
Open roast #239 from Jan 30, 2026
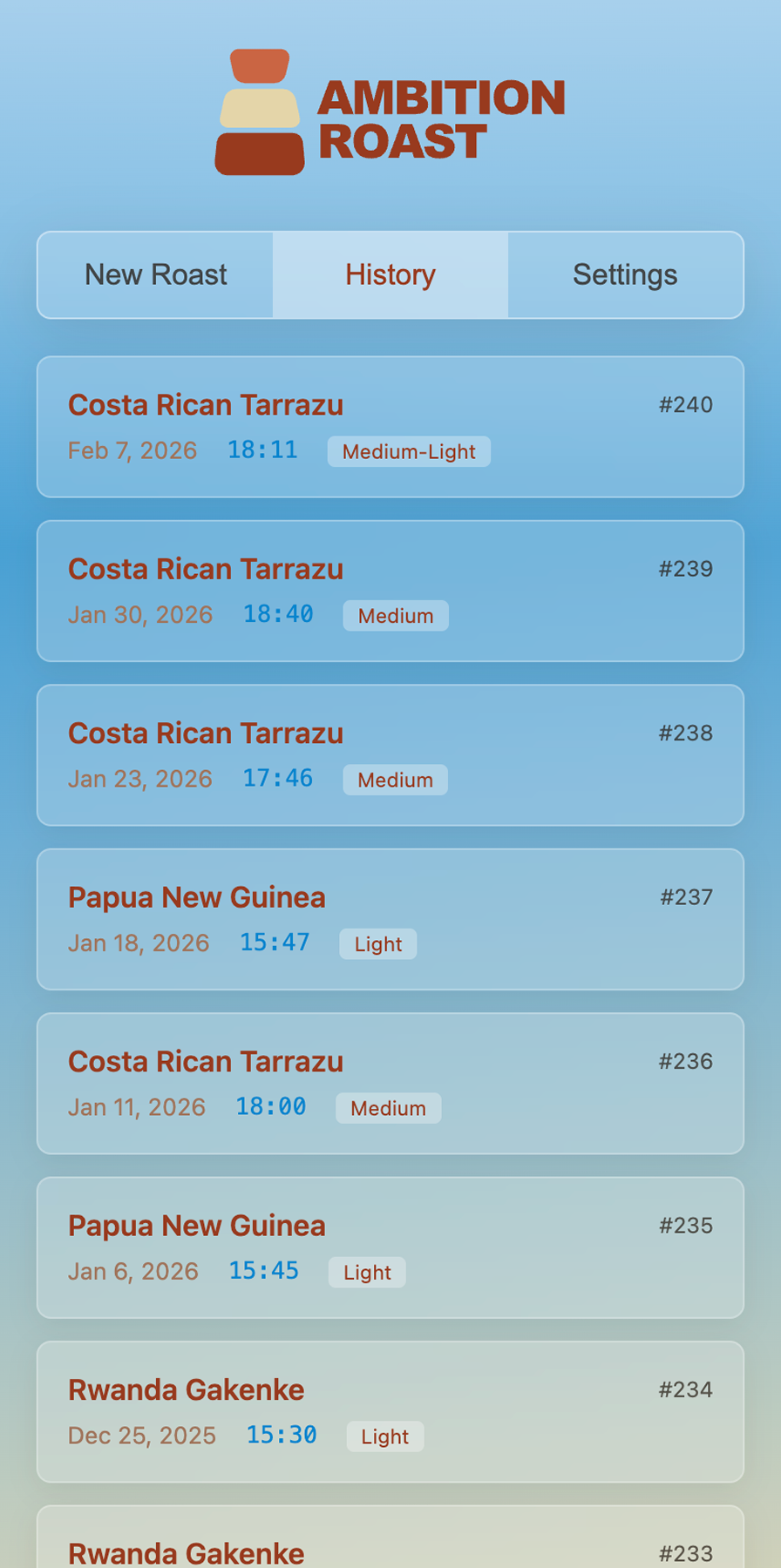coord(390,590)
